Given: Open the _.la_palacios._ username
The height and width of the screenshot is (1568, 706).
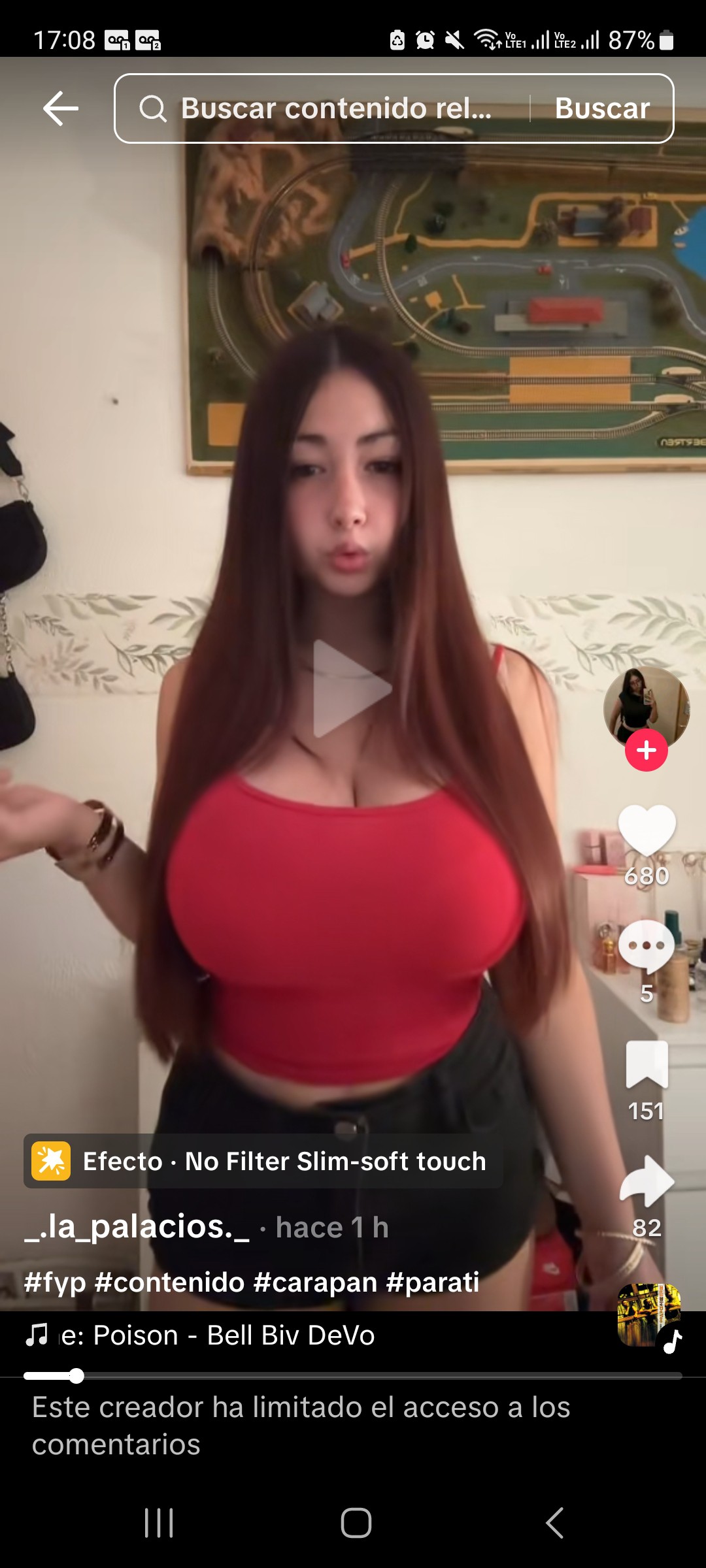Looking at the screenshot, I should tap(137, 1226).
